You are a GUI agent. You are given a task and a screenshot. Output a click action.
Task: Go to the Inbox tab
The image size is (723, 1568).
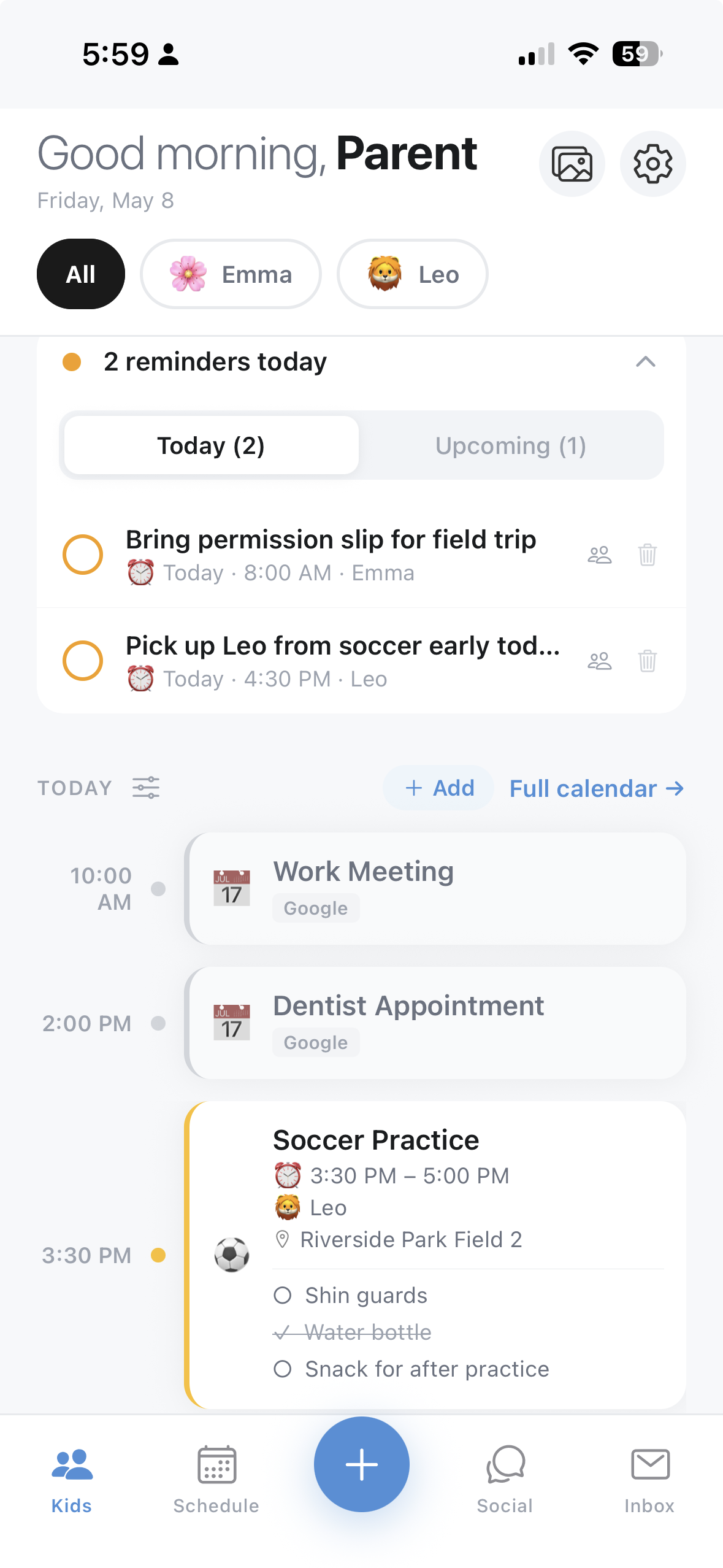649,1480
